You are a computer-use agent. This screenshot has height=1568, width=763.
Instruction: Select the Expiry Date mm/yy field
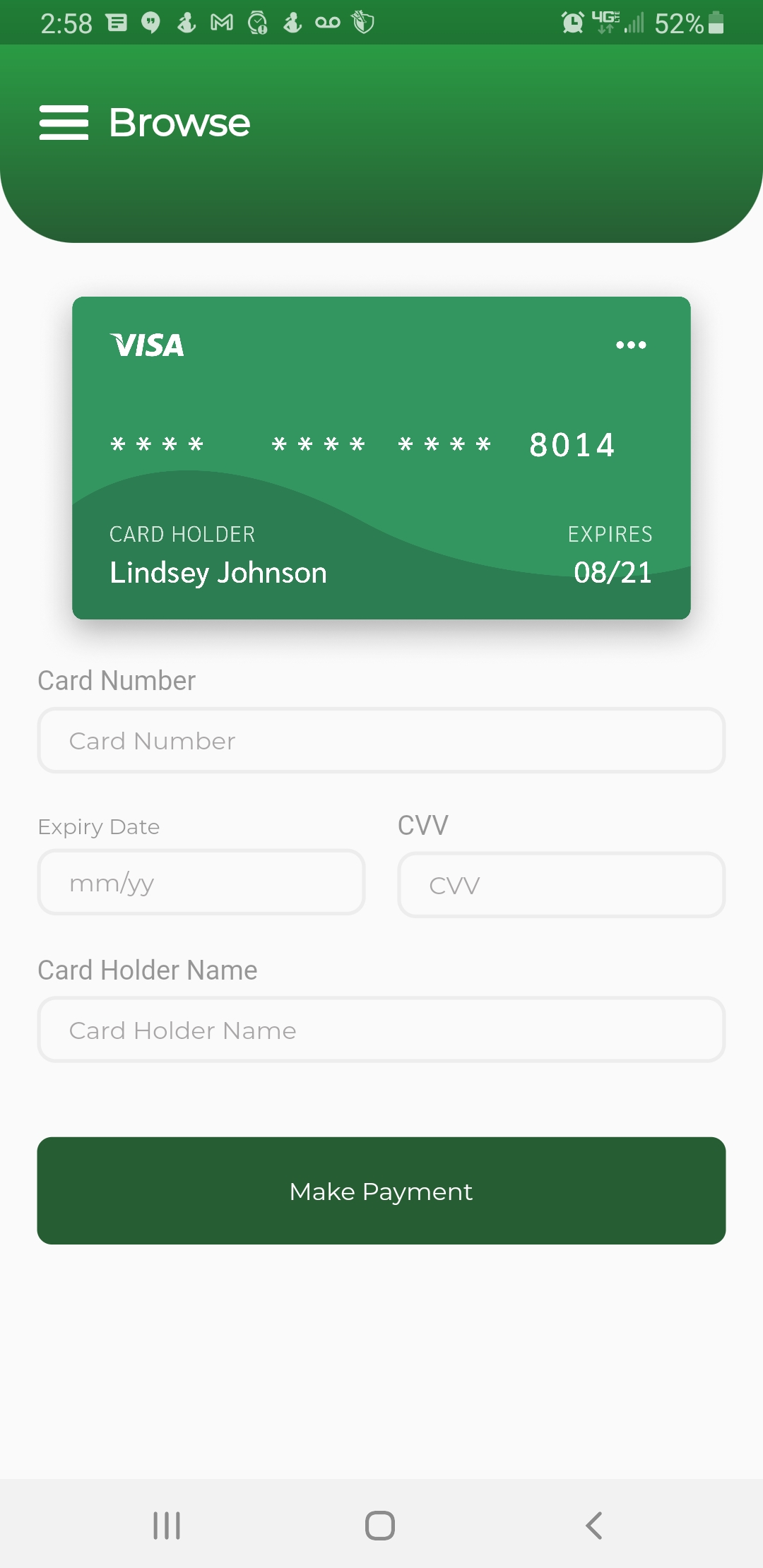[x=201, y=883]
